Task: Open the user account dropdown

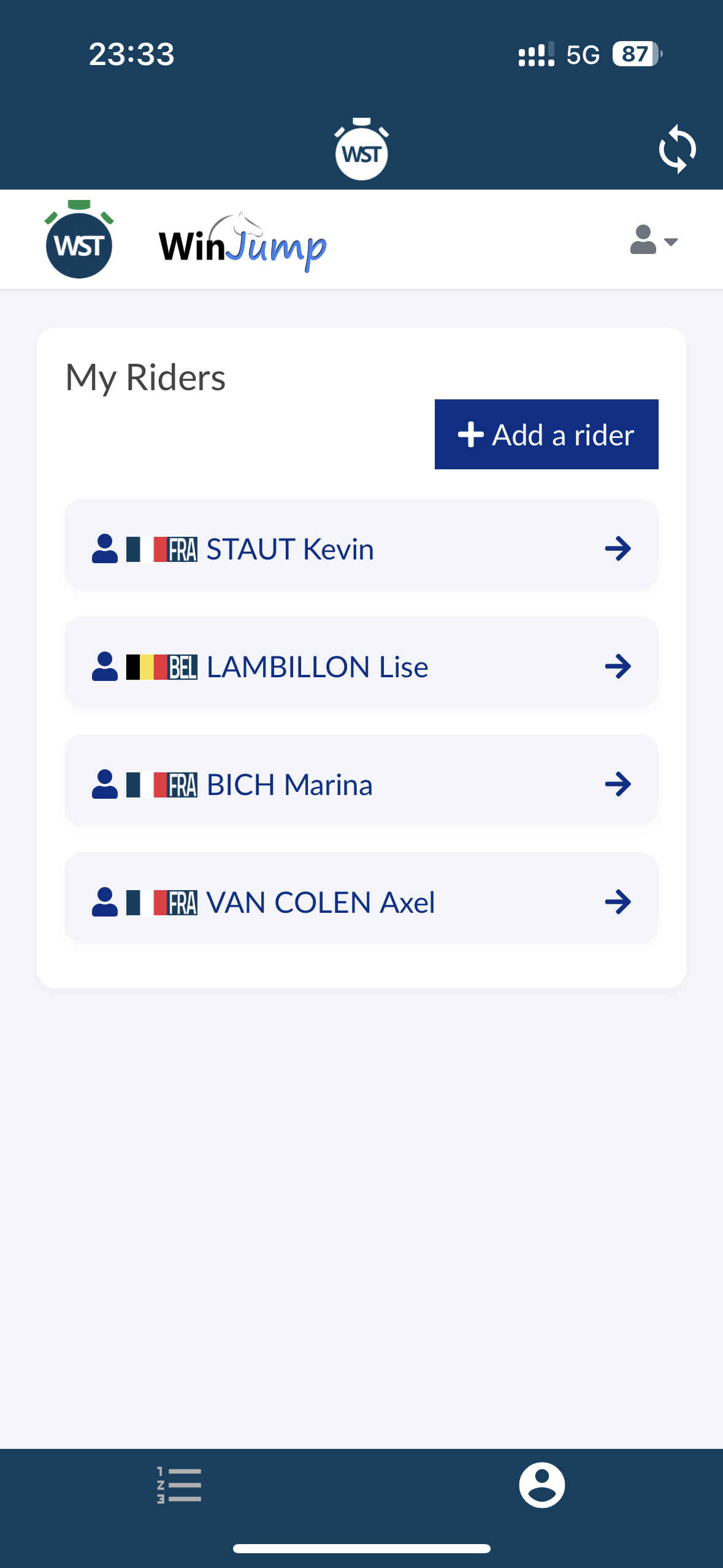Action: 654,240
